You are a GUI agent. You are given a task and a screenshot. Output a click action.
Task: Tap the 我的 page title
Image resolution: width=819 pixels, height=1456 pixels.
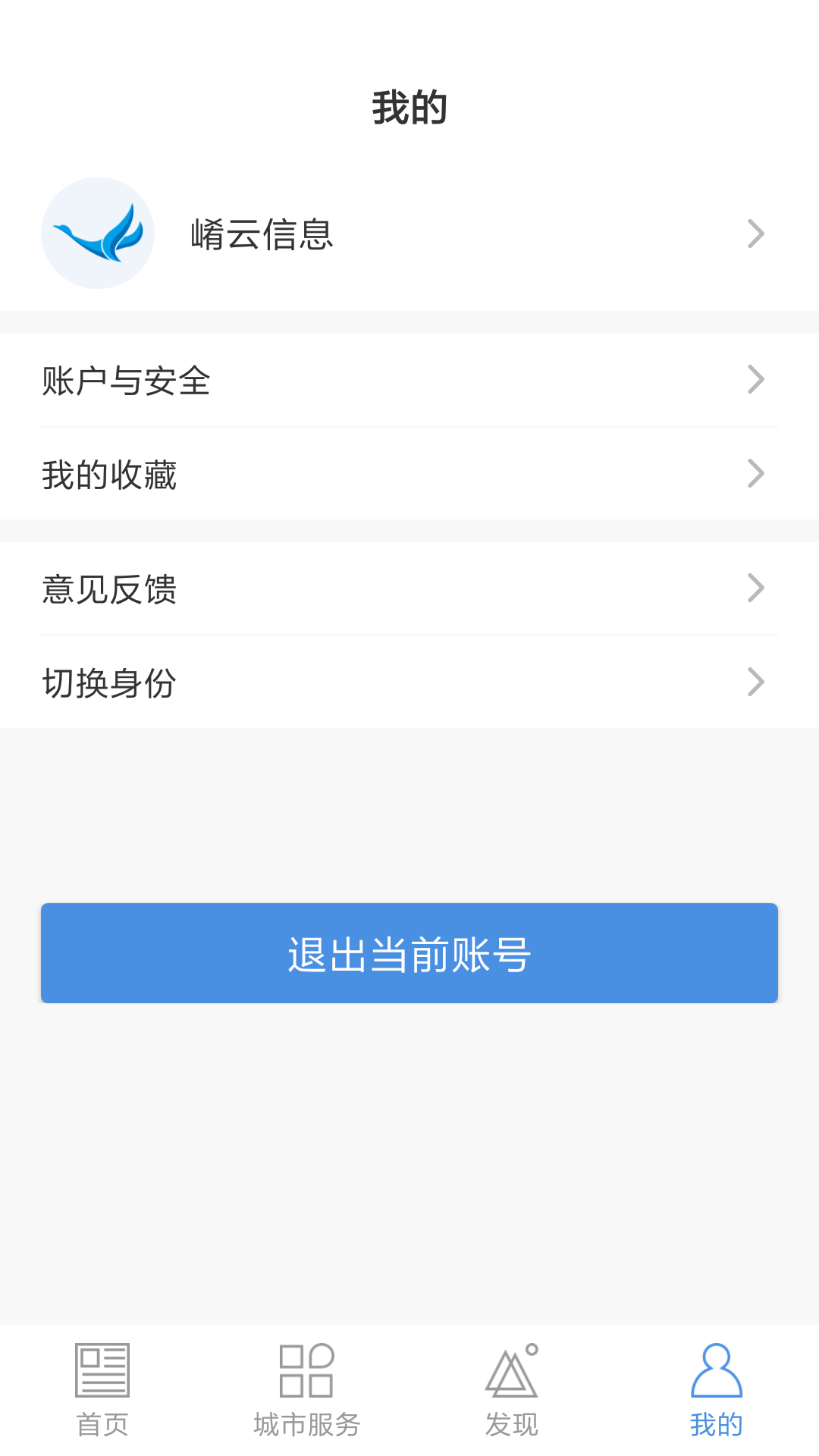coord(409,108)
